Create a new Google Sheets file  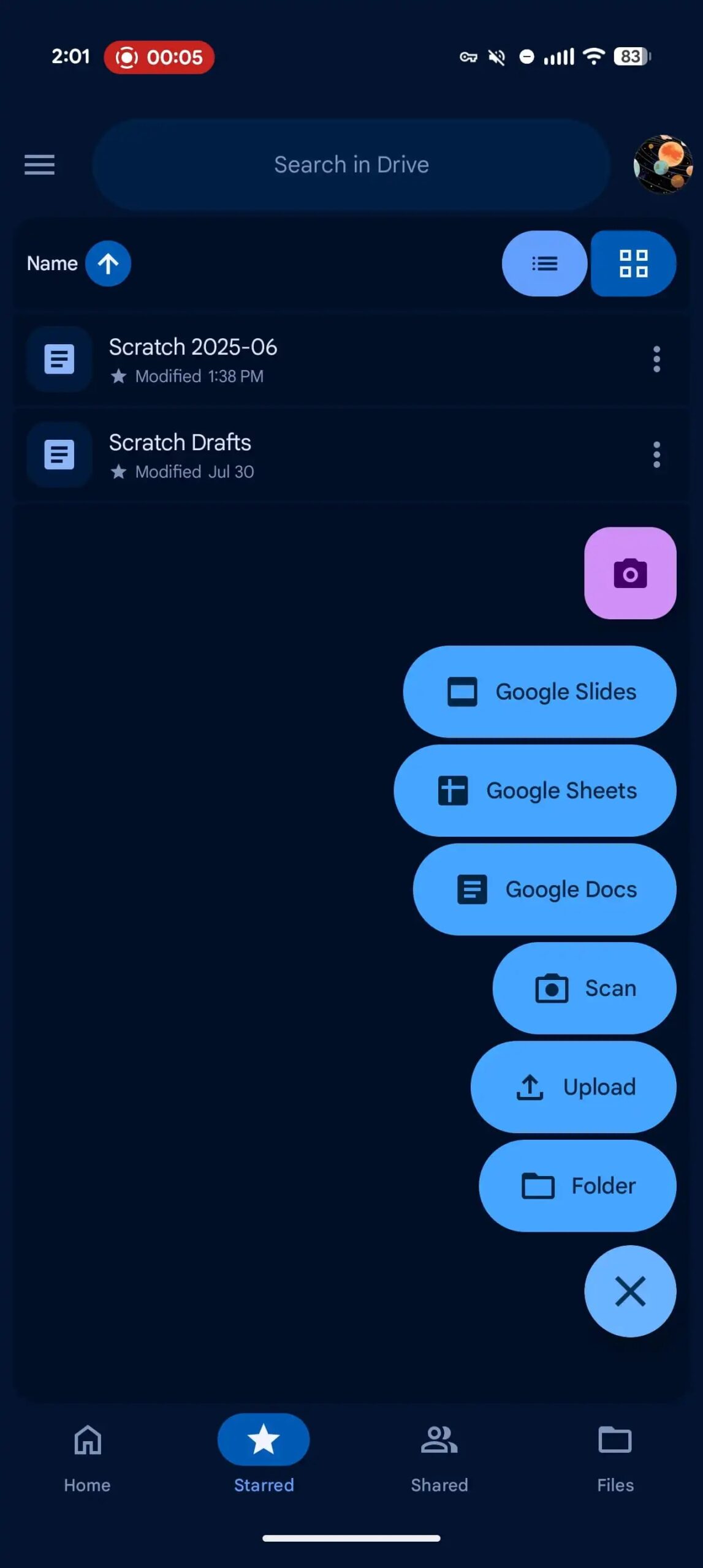pos(535,791)
